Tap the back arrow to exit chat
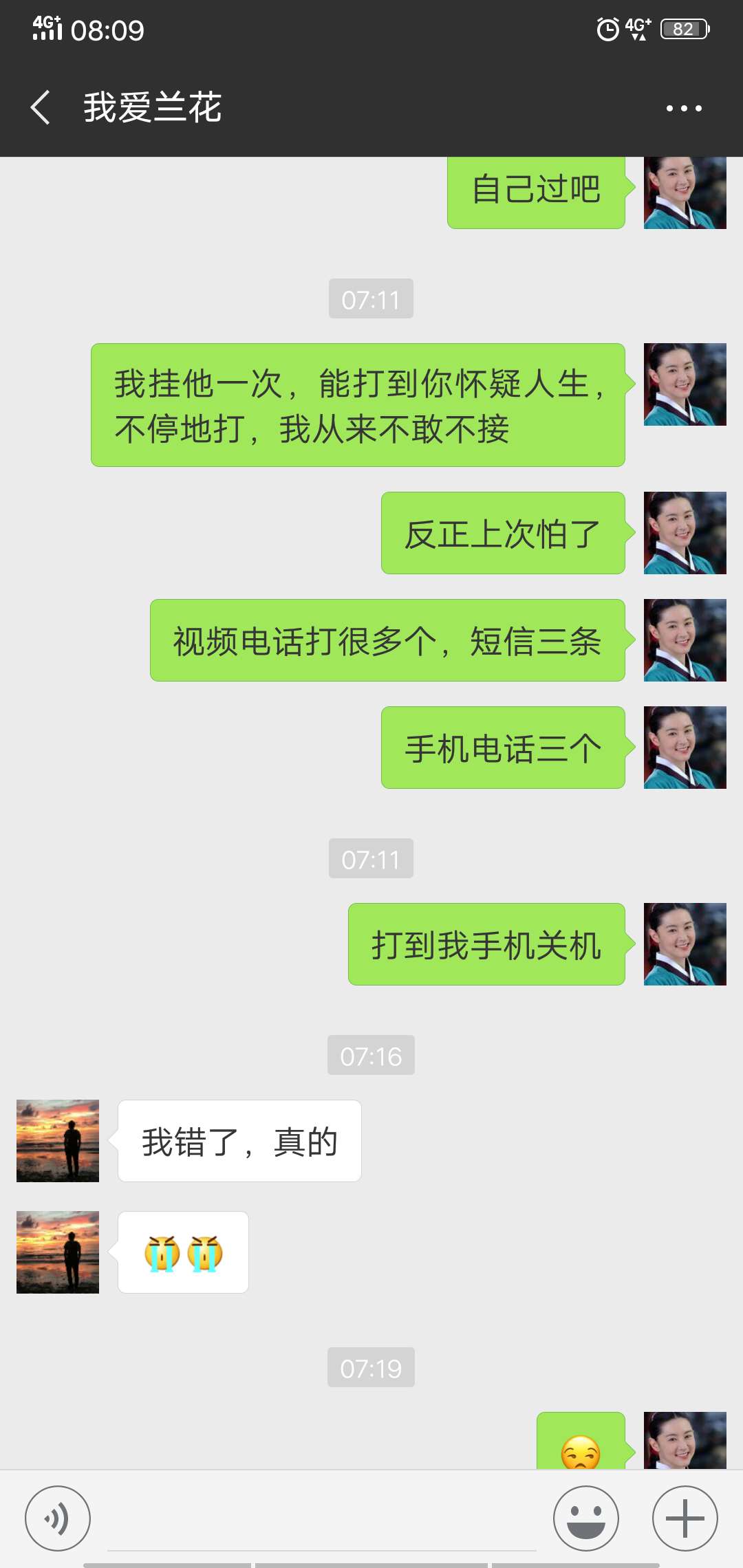Viewport: 743px width, 1568px height. pos(39,107)
